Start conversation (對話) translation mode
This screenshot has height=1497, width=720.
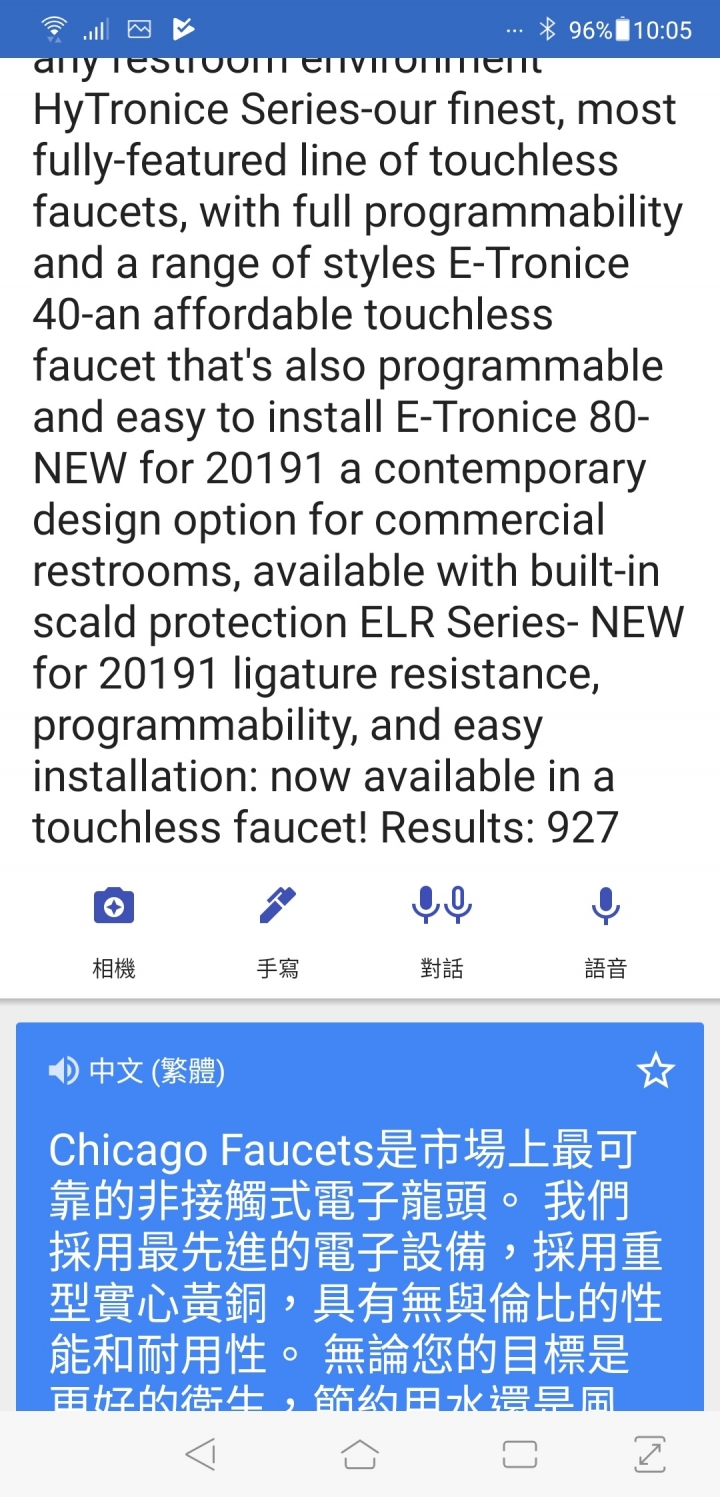pyautogui.click(x=442, y=931)
